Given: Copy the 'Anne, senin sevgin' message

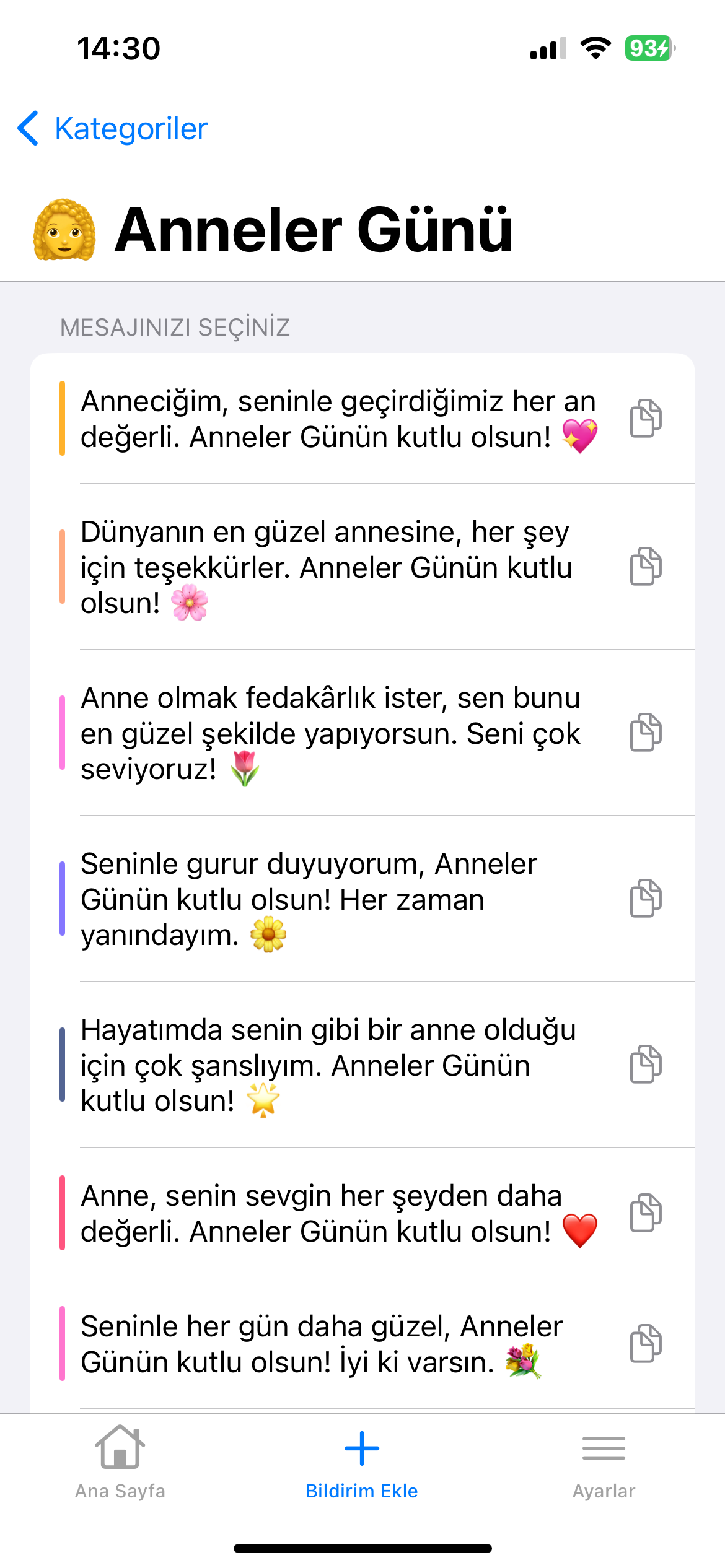Looking at the screenshot, I should 646,1213.
